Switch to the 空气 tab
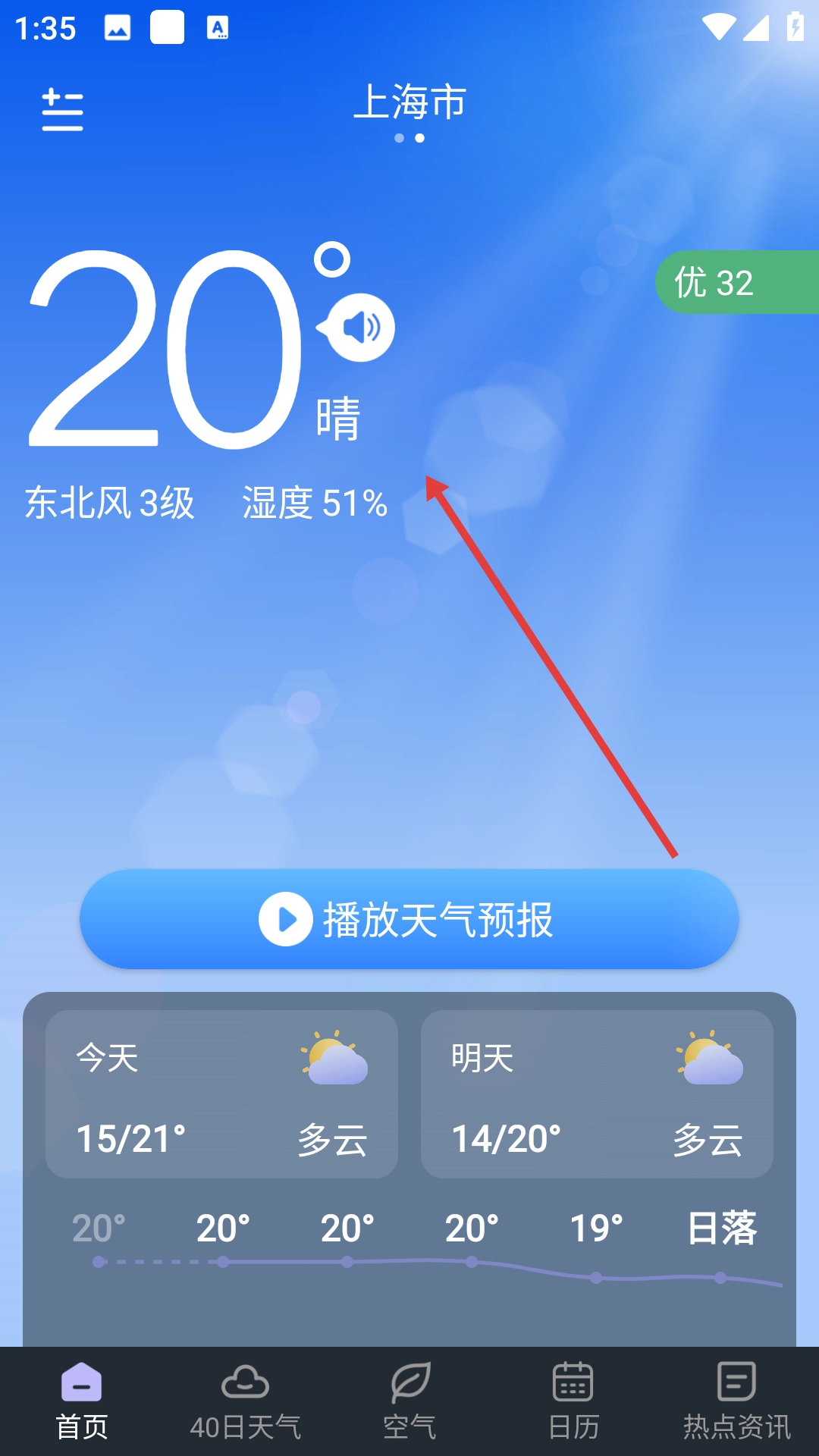819x1456 pixels. click(x=409, y=1401)
